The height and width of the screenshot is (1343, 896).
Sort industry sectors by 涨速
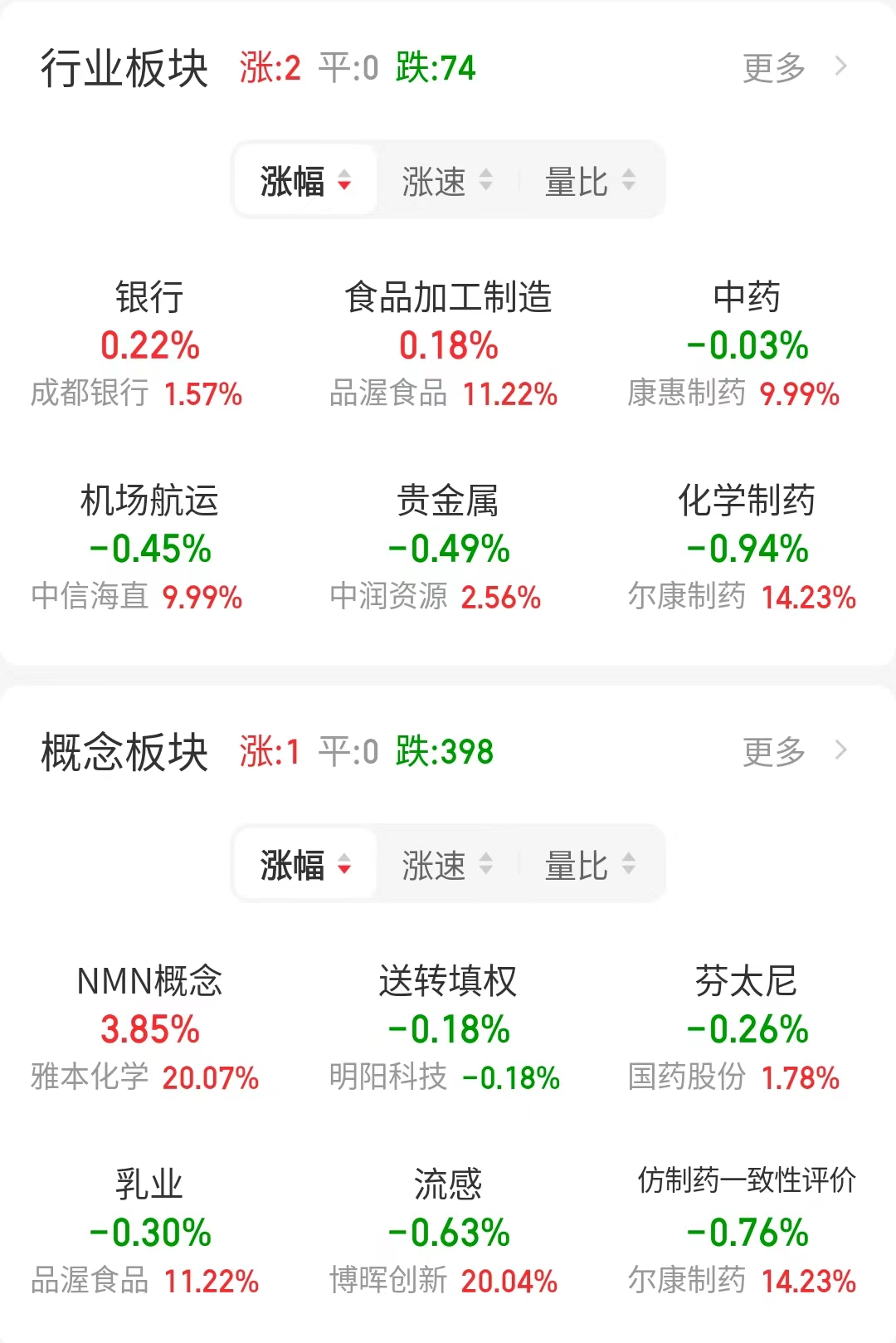pos(447,181)
